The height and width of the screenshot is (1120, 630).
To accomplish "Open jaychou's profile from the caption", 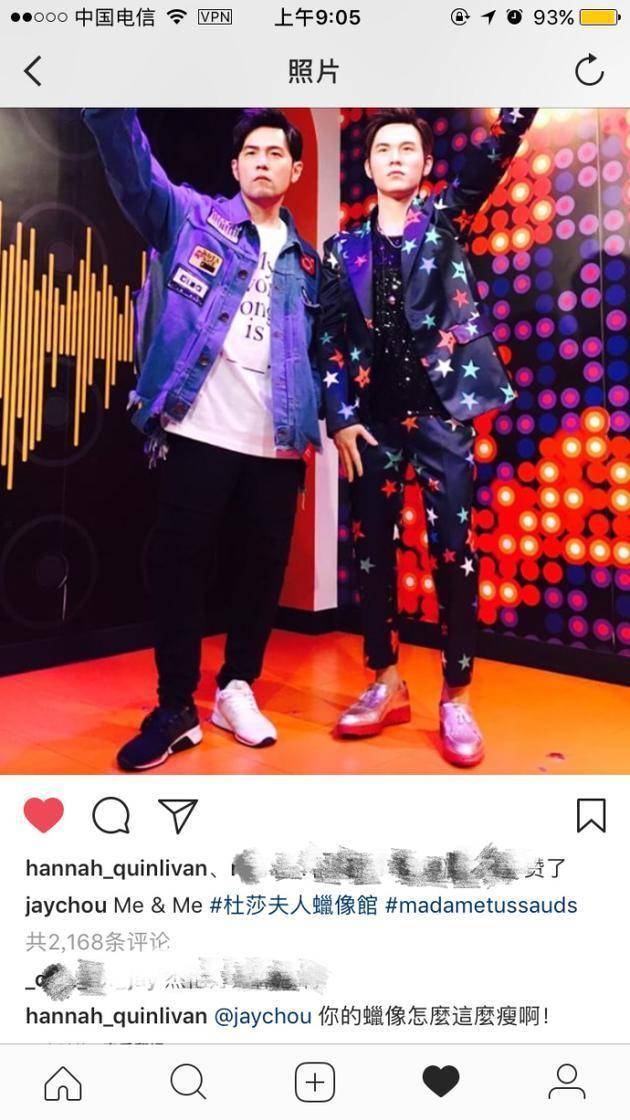I will [66, 905].
